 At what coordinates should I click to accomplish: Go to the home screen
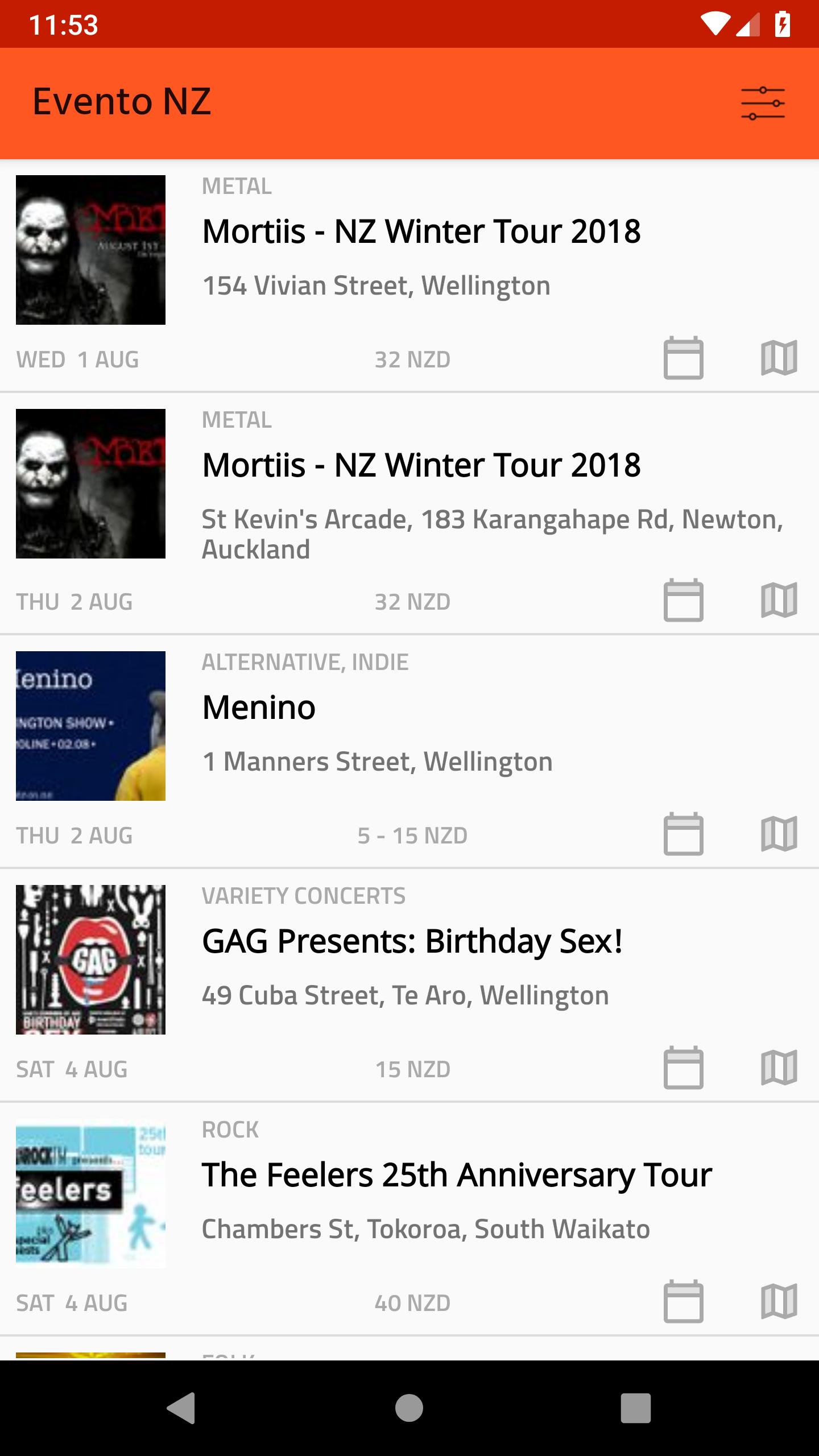click(x=409, y=1408)
